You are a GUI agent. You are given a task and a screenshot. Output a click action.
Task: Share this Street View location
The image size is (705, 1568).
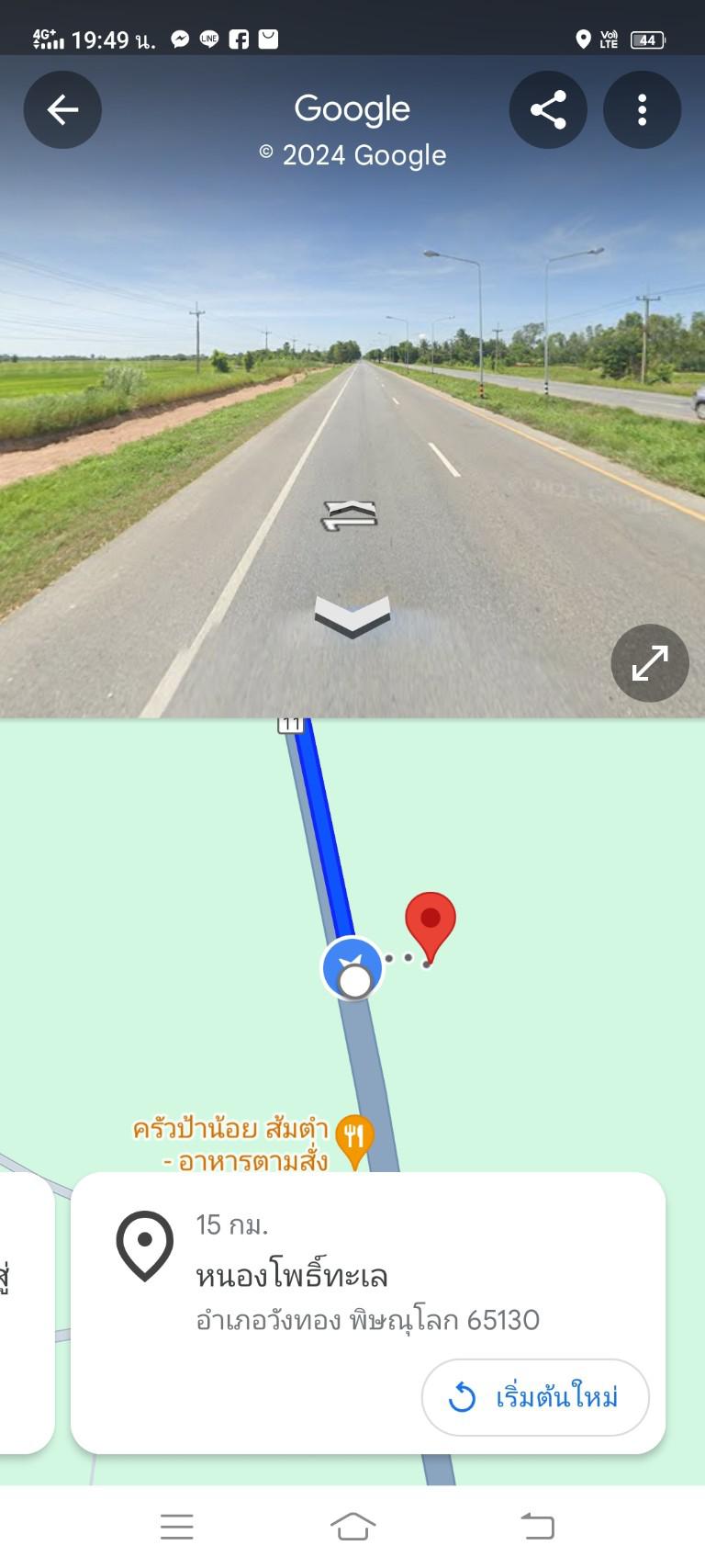(x=548, y=110)
